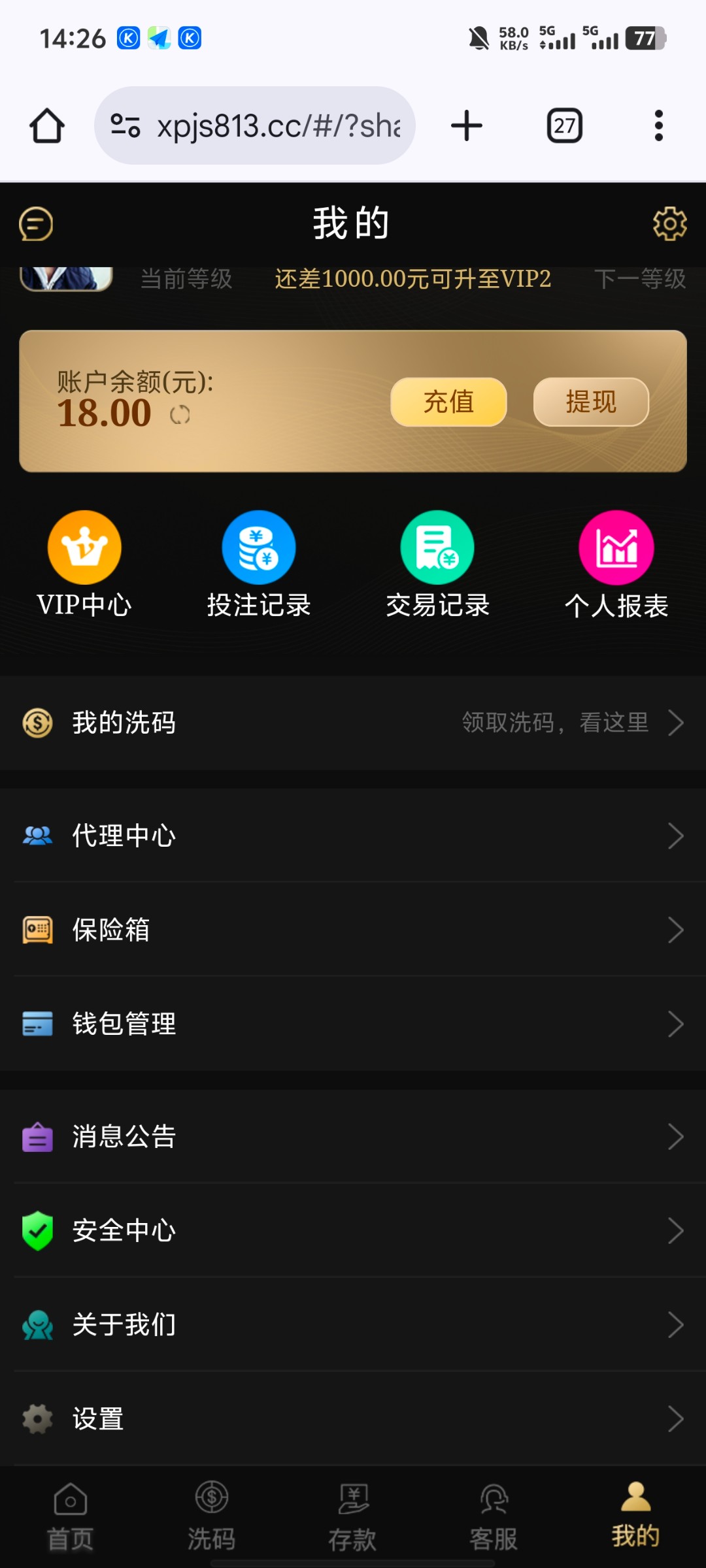Open 钱包管理 wallet management
Screen dimensions: 706x1568
click(x=353, y=1024)
